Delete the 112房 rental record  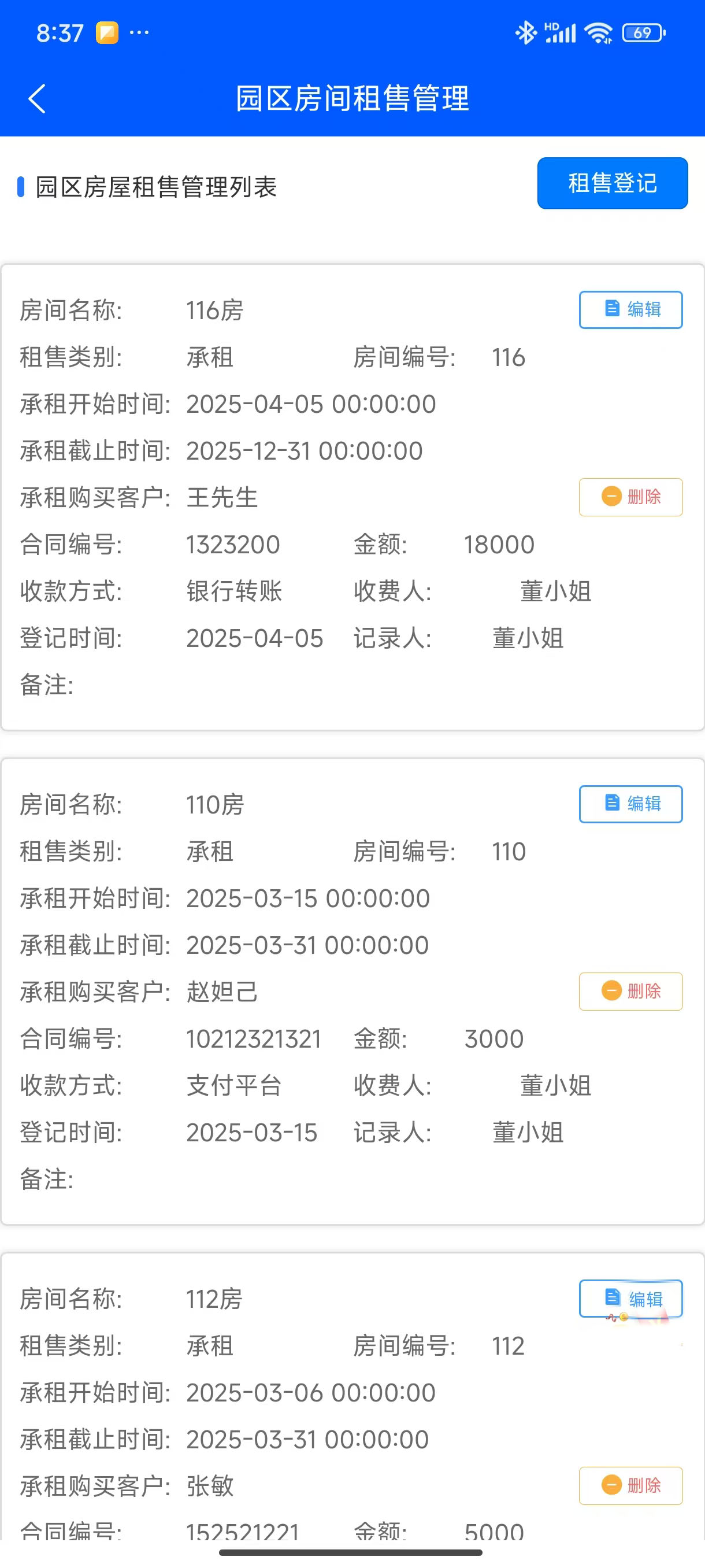click(x=630, y=1486)
